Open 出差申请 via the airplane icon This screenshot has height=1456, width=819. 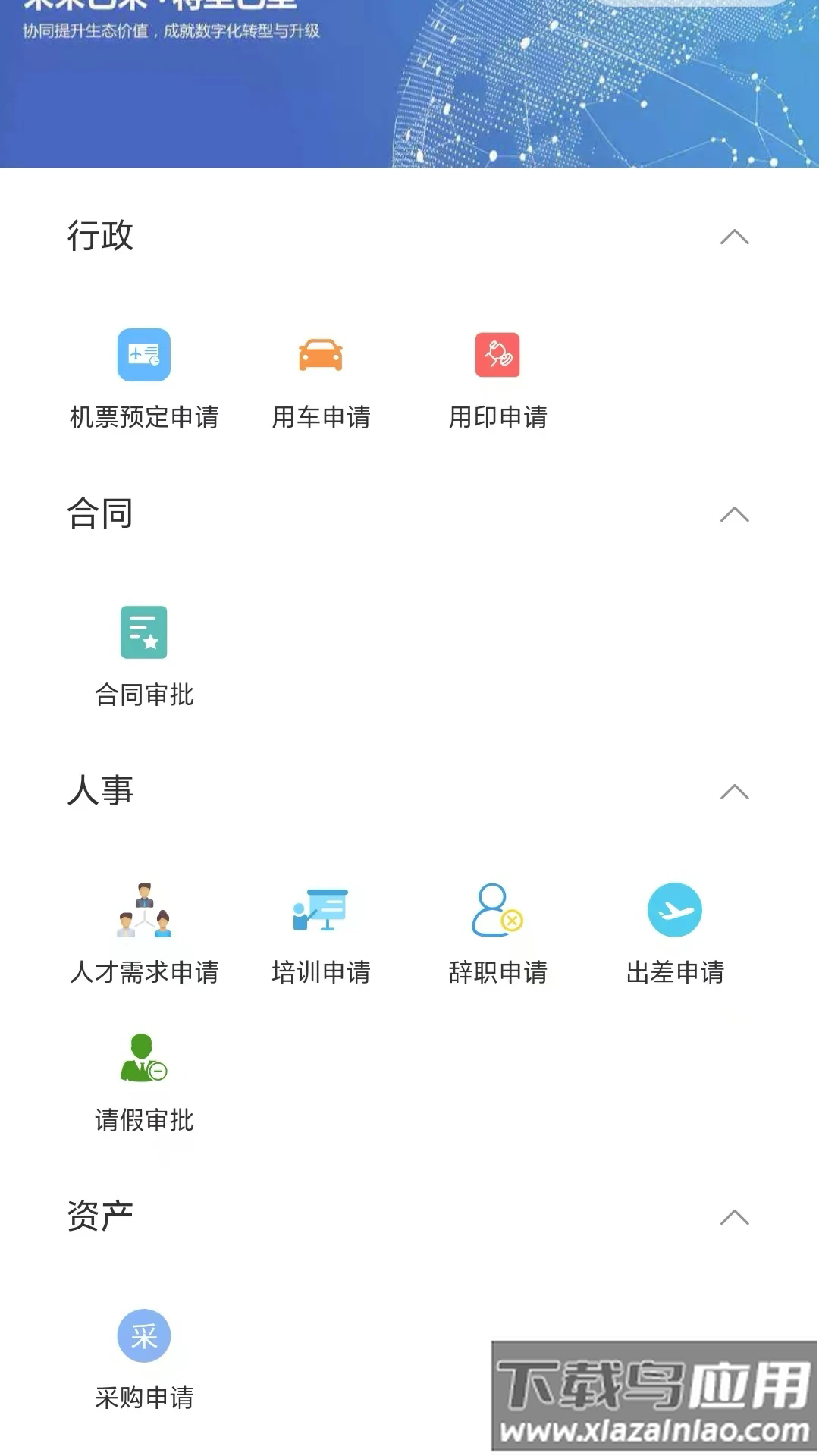675,909
